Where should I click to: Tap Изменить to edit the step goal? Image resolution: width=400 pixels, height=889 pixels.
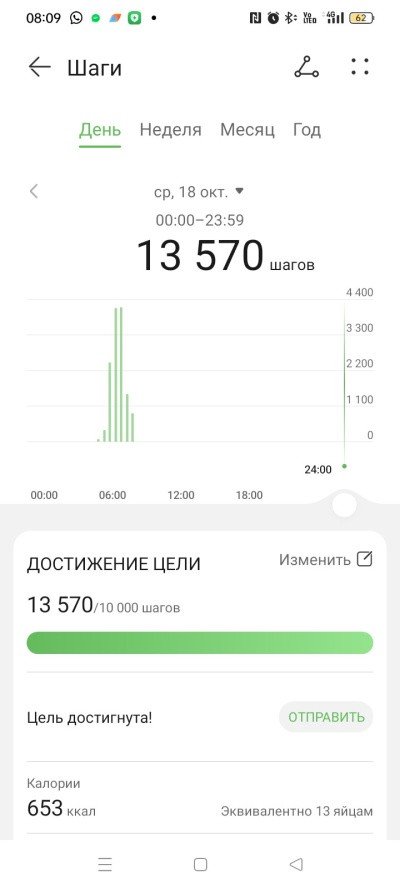tap(326, 560)
